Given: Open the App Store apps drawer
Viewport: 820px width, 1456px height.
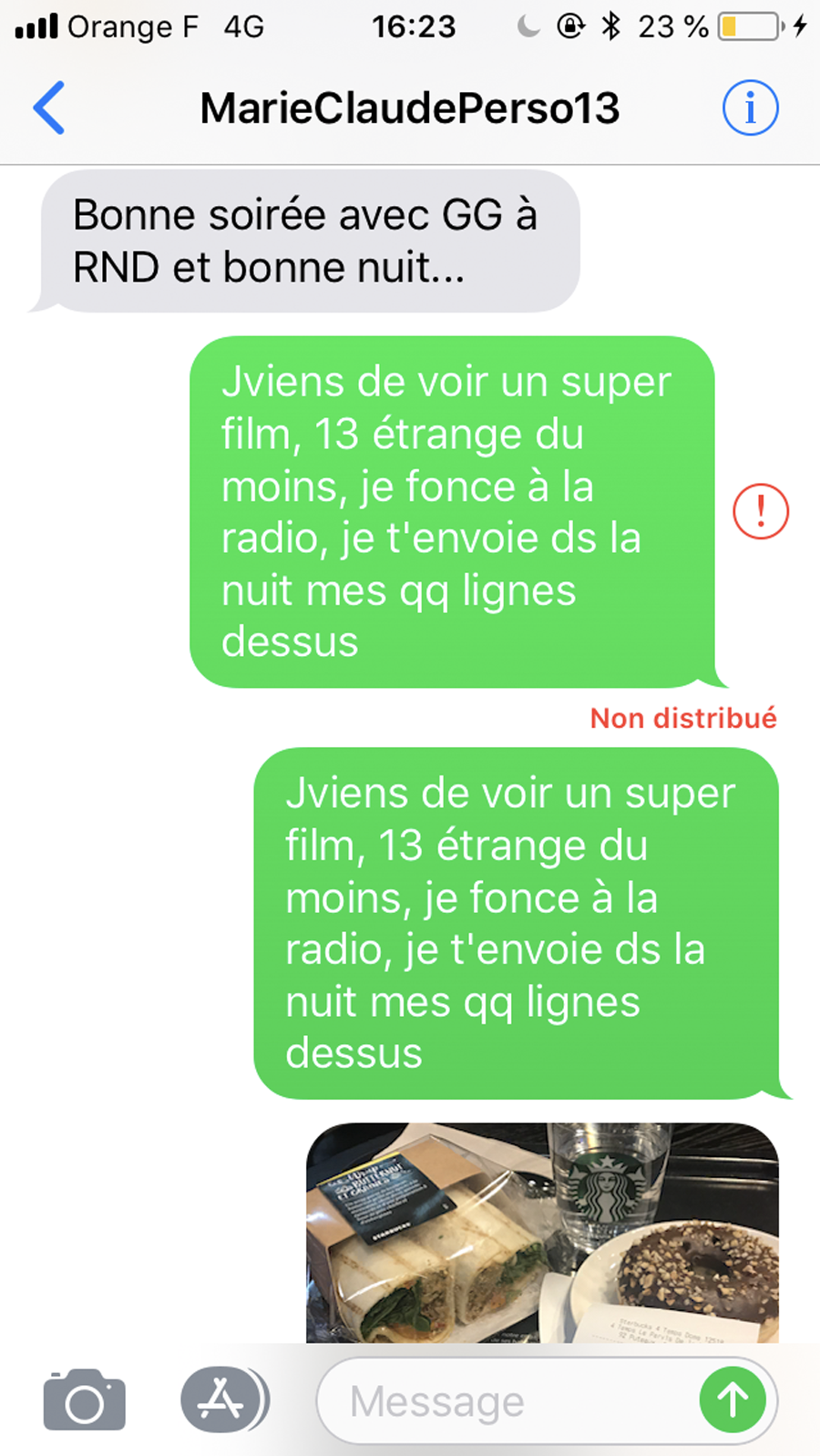Looking at the screenshot, I should pyautogui.click(x=224, y=1400).
